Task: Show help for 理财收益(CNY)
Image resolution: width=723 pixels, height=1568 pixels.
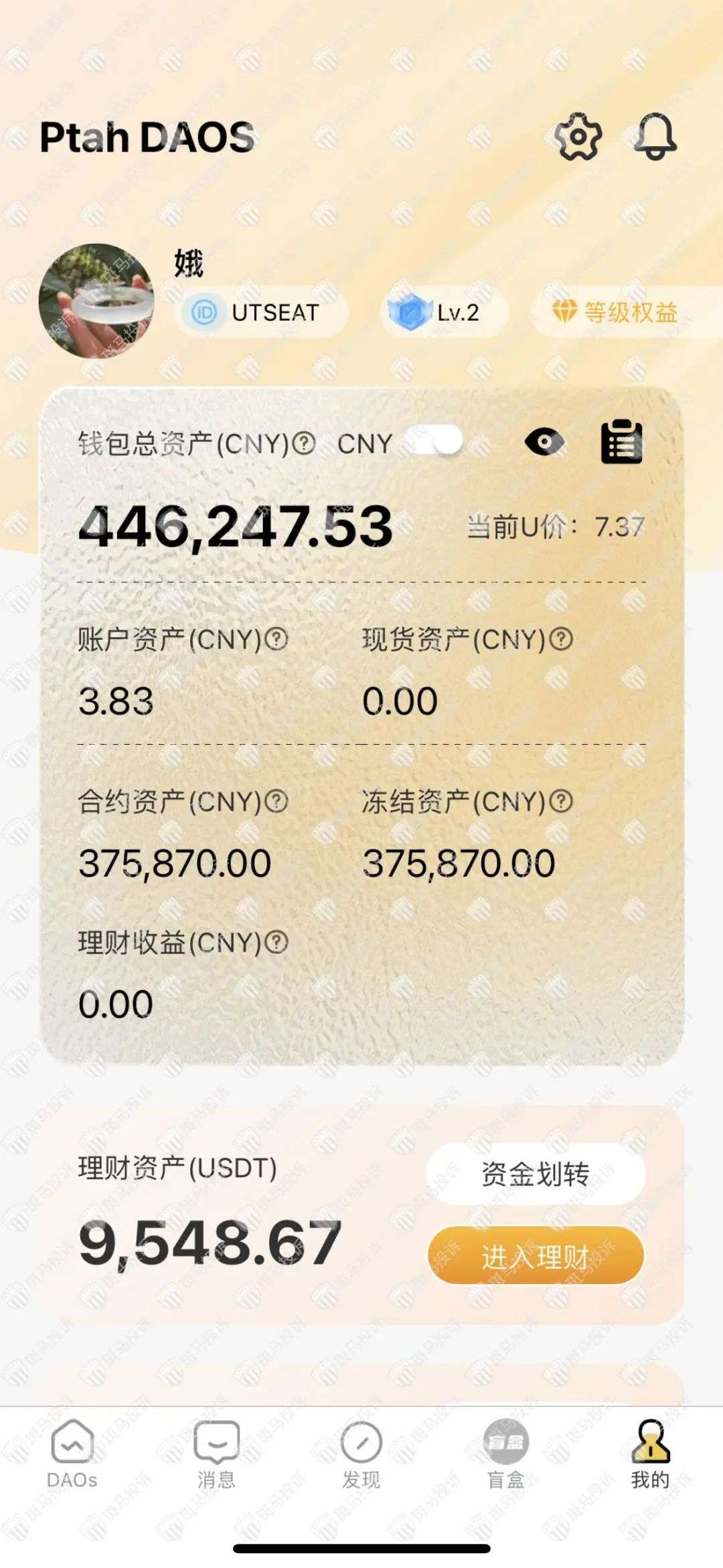Action: point(276,942)
